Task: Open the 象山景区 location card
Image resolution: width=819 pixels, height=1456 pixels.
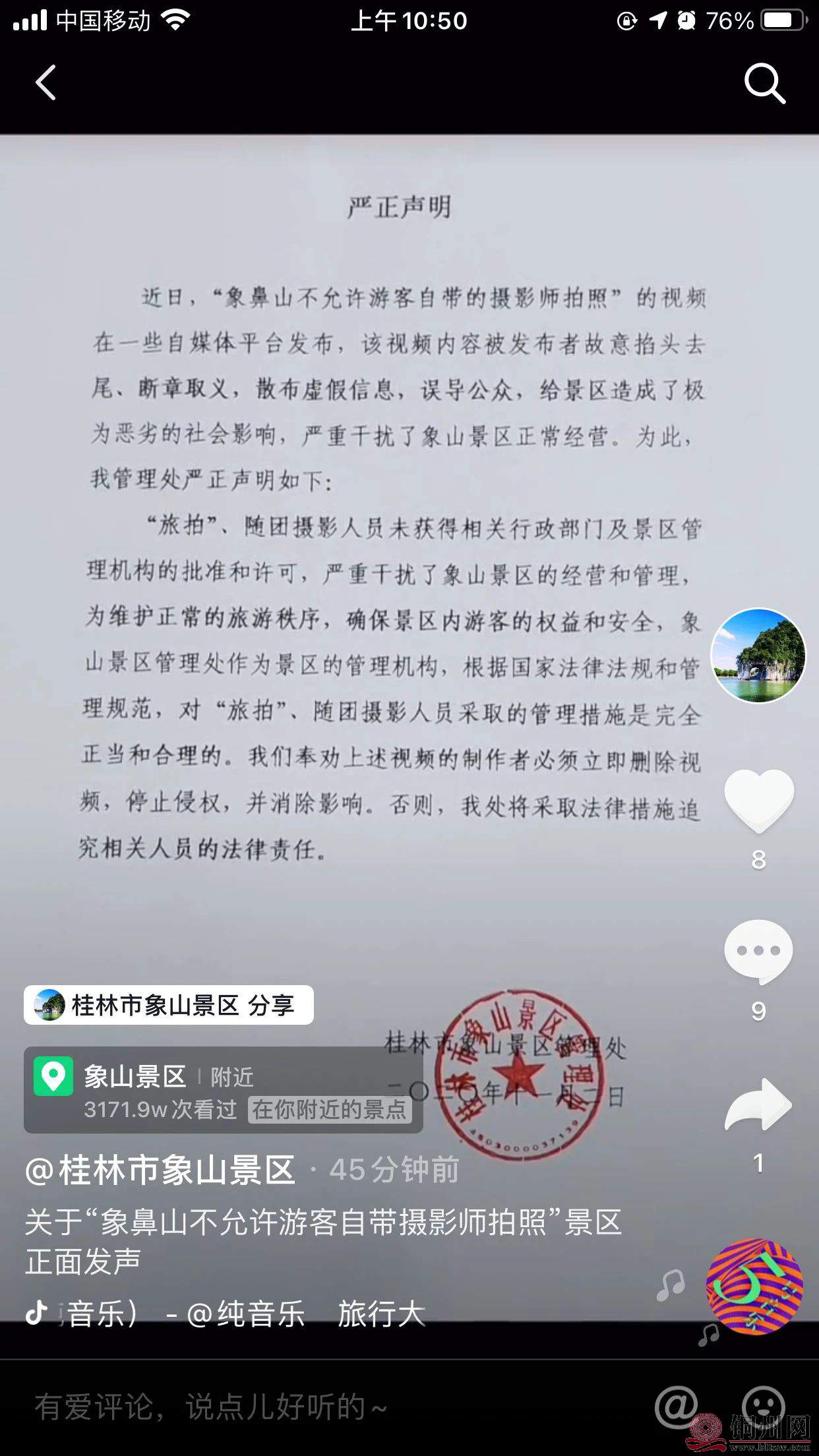Action: [223, 1090]
